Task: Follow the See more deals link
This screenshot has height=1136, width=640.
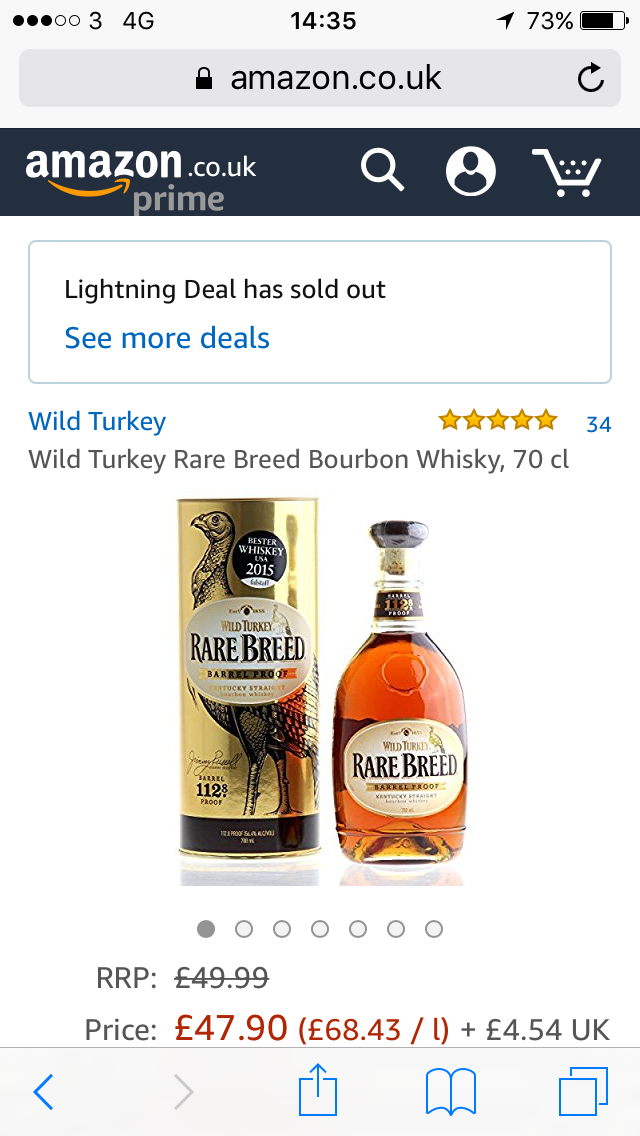Action: 167,338
